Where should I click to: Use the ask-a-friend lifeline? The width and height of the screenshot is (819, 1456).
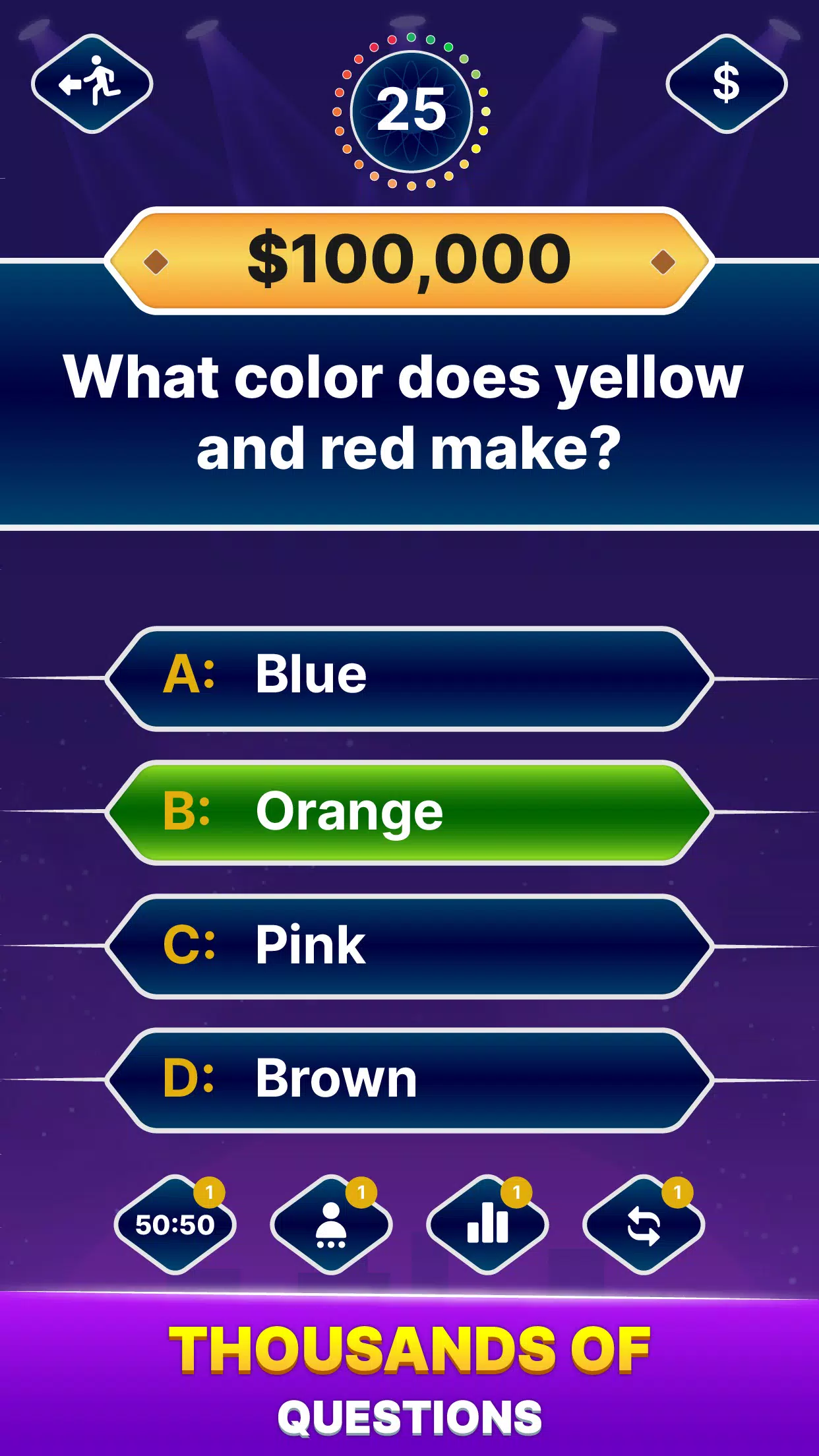[331, 1225]
